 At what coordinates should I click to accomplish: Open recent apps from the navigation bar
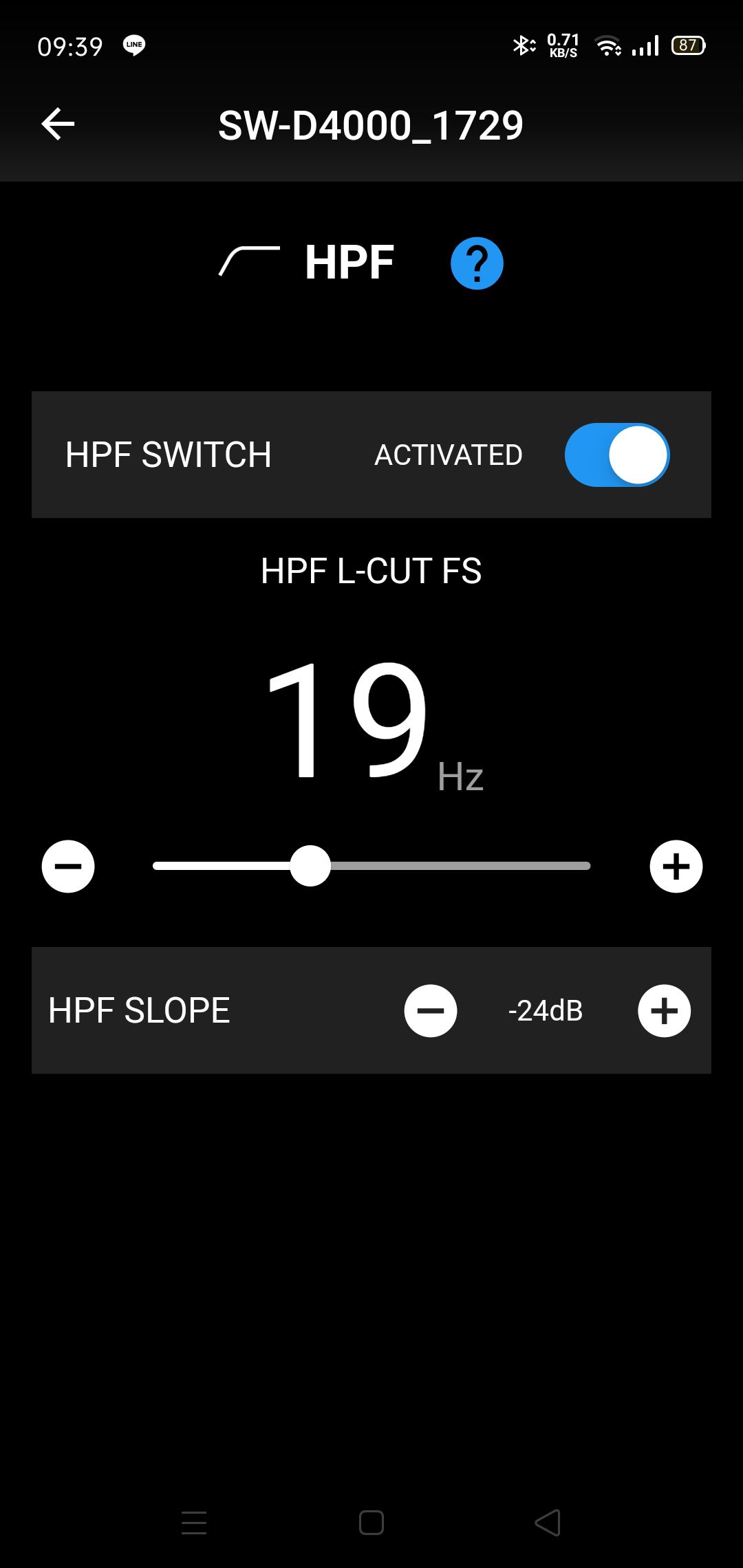(x=194, y=1523)
